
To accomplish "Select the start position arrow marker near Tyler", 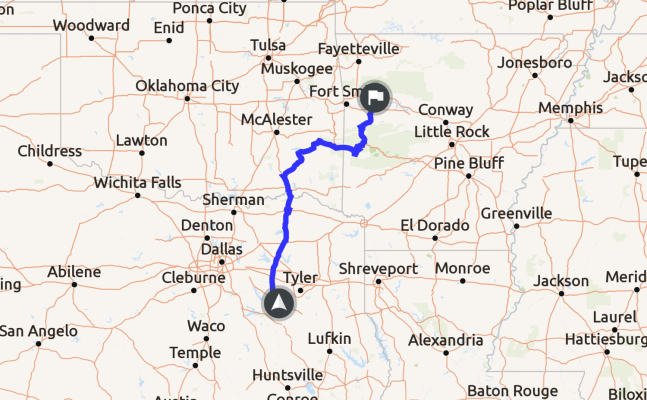I will point(278,302).
